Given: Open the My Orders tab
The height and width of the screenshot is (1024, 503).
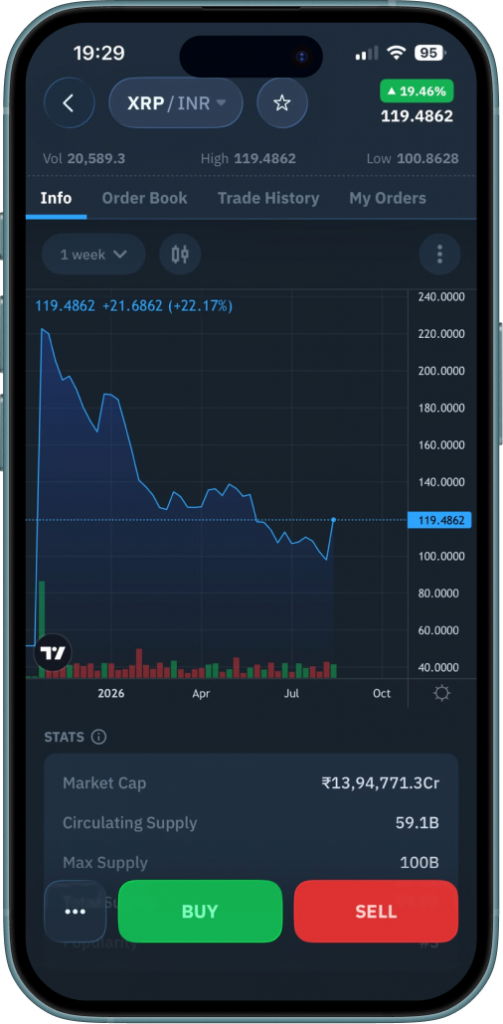Looking at the screenshot, I should coord(387,199).
